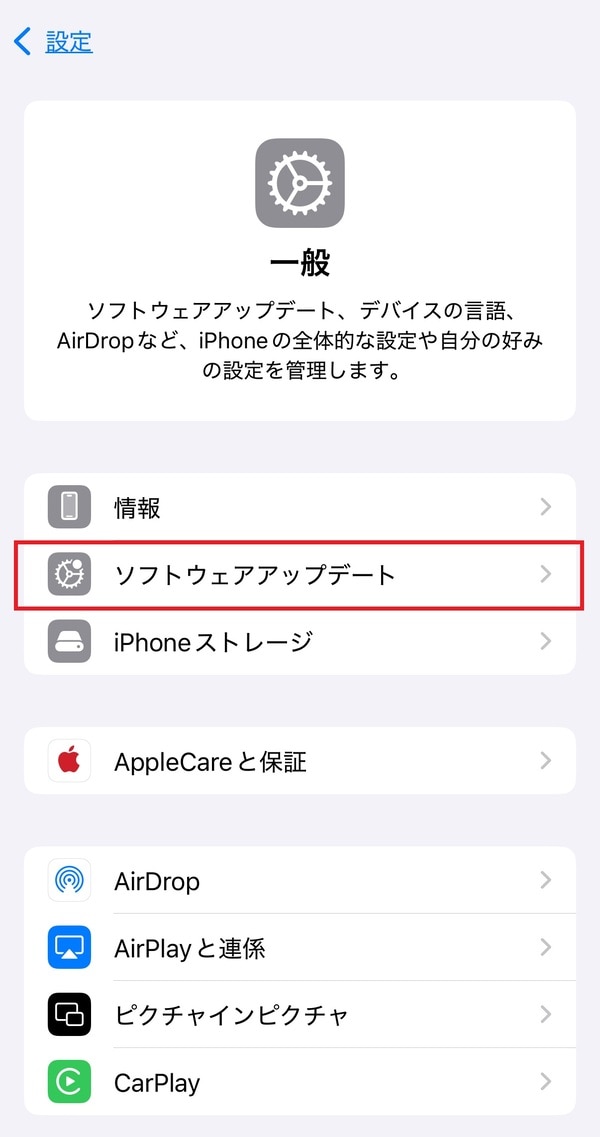Open ピクチャインピクチャ settings
The image size is (600, 1137).
(x=300, y=1015)
